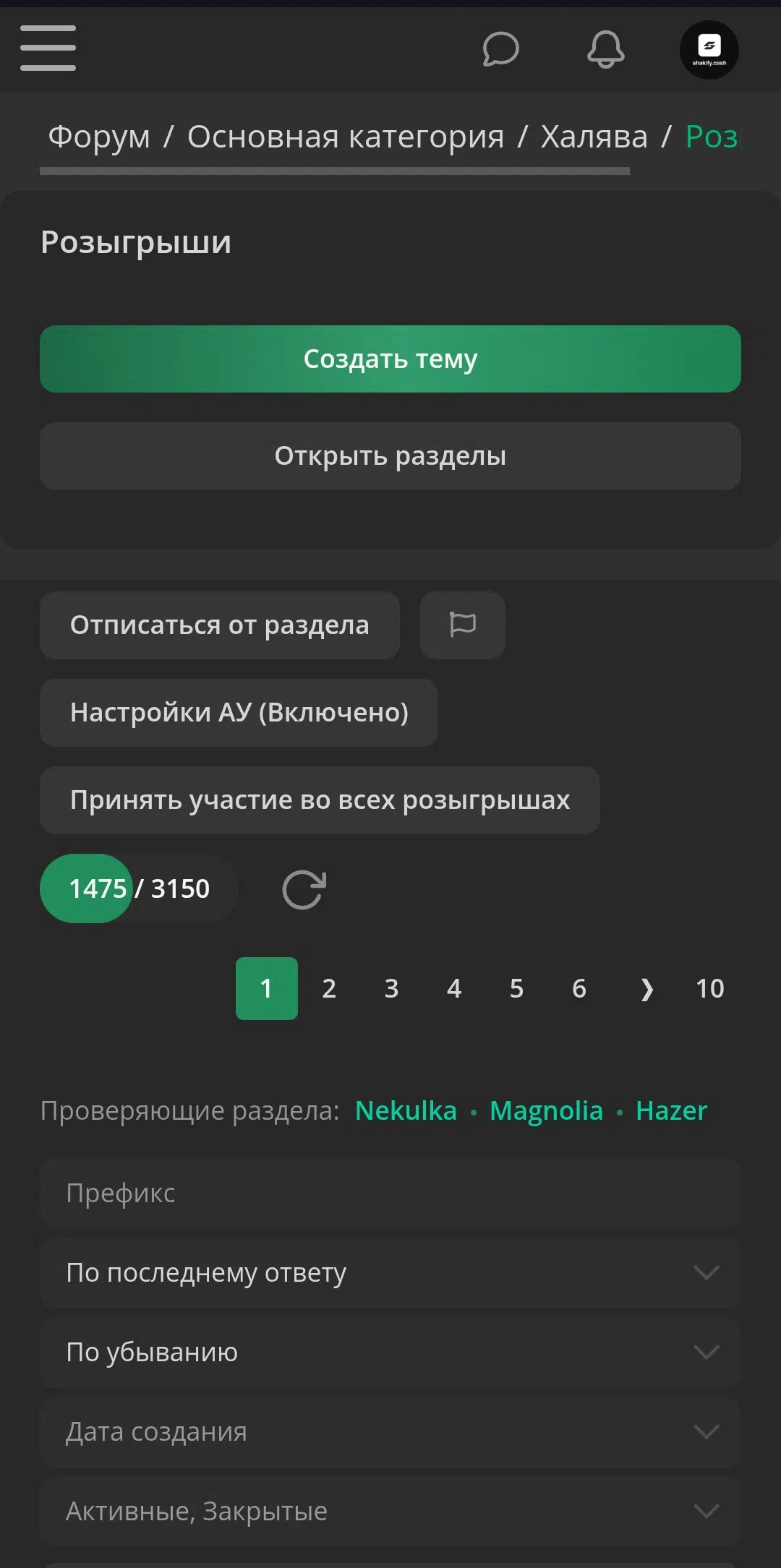Image resolution: width=781 pixels, height=1568 pixels.
Task: Open the messages chat bubble icon
Action: coord(500,49)
